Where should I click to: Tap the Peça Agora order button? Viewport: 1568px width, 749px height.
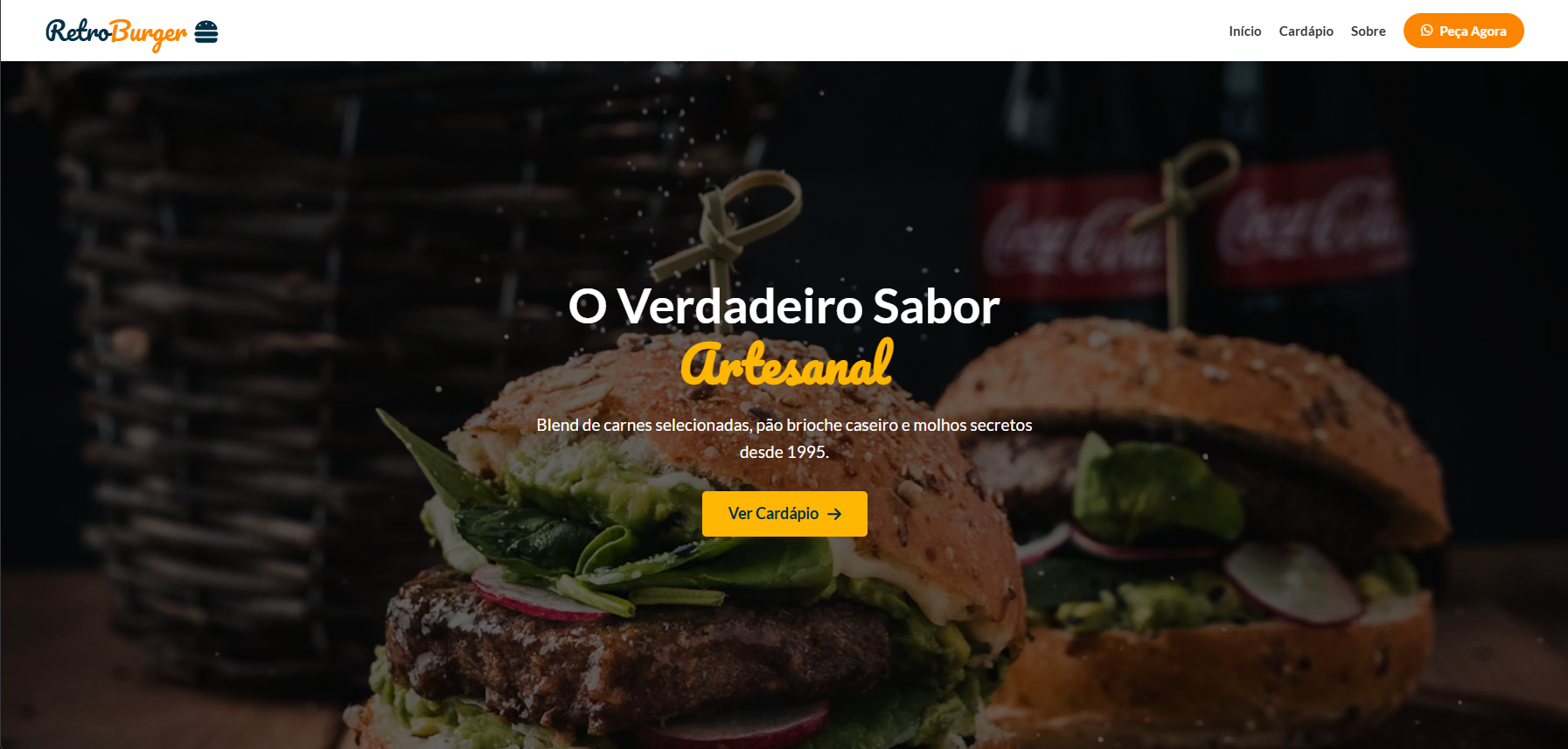(1463, 31)
